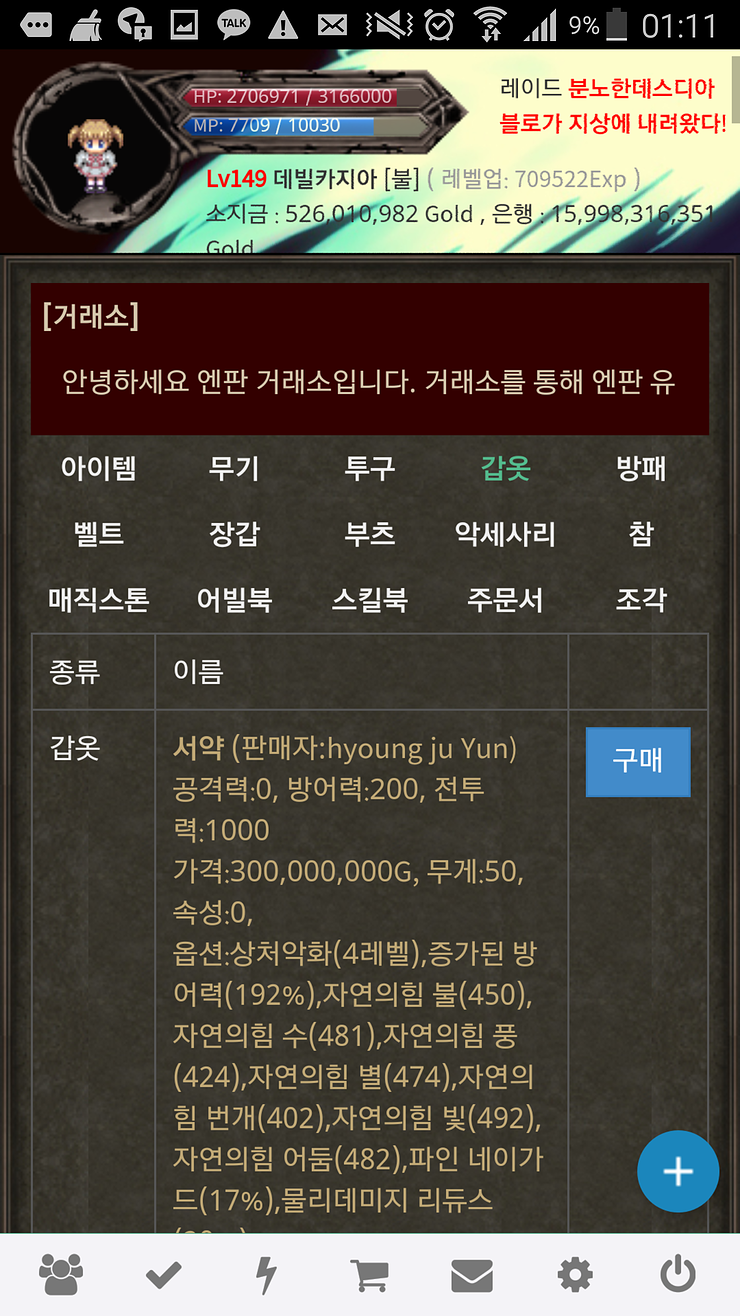Open the 아이템 category

pos(98,468)
